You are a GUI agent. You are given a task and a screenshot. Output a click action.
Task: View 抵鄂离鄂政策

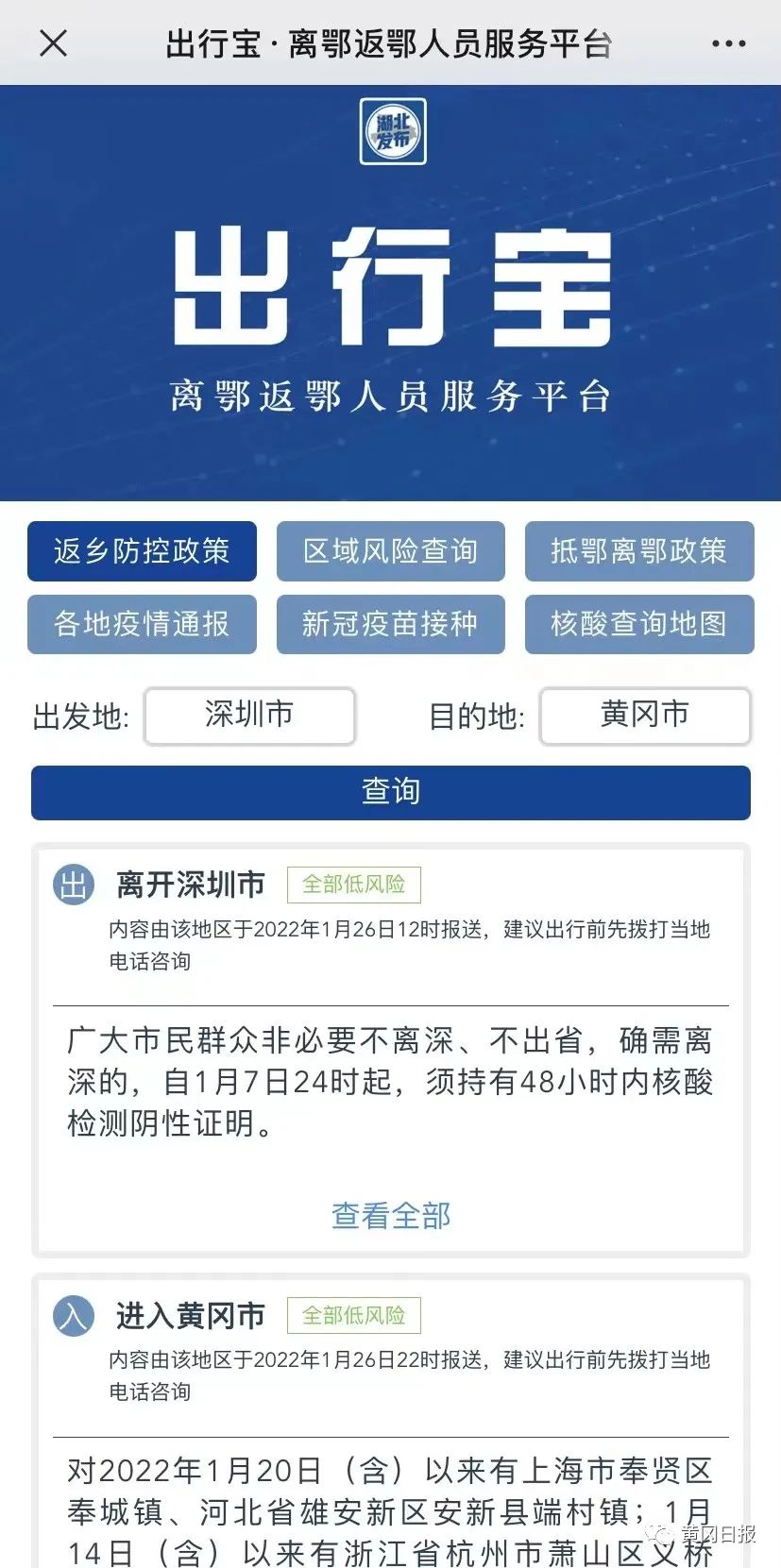pyautogui.click(x=638, y=551)
